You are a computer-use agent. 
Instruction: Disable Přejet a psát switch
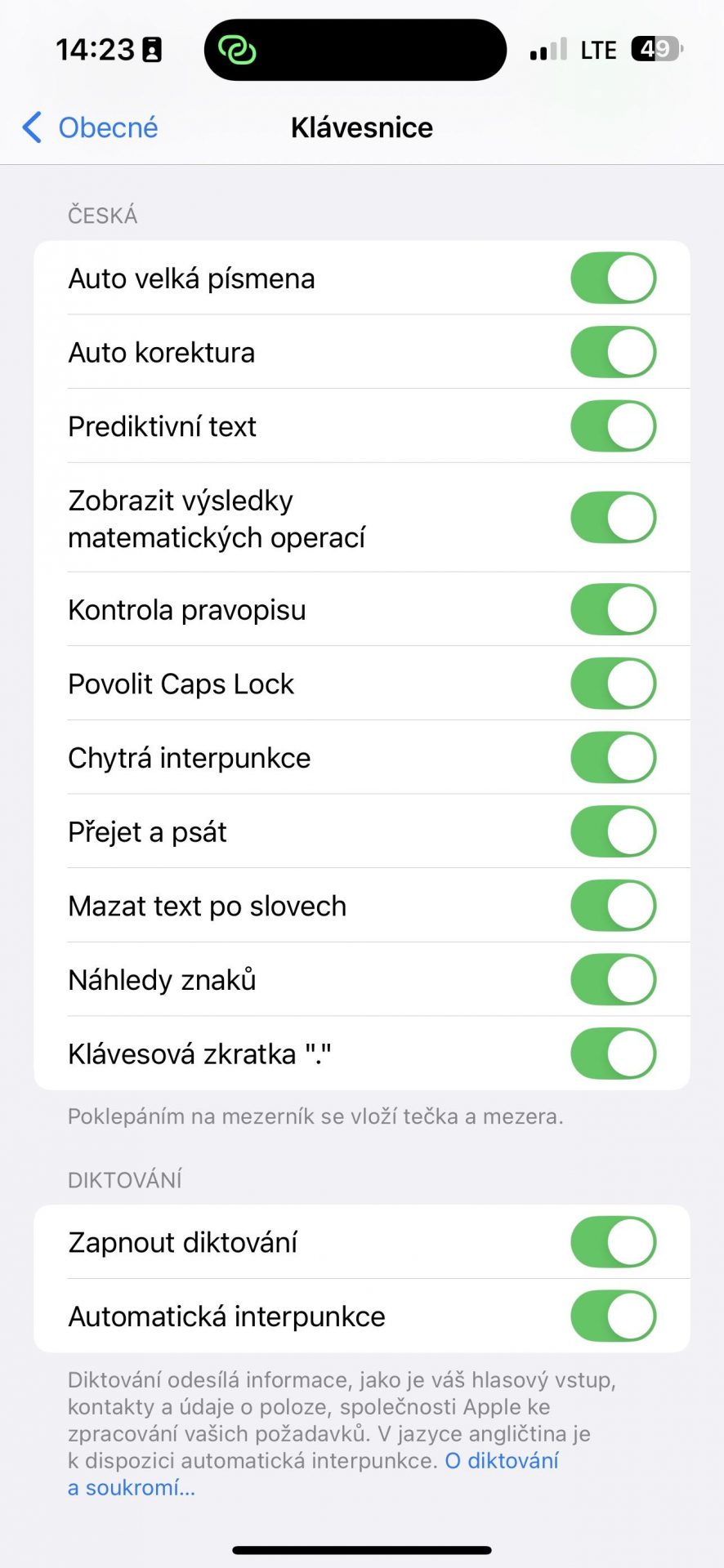coord(614,831)
